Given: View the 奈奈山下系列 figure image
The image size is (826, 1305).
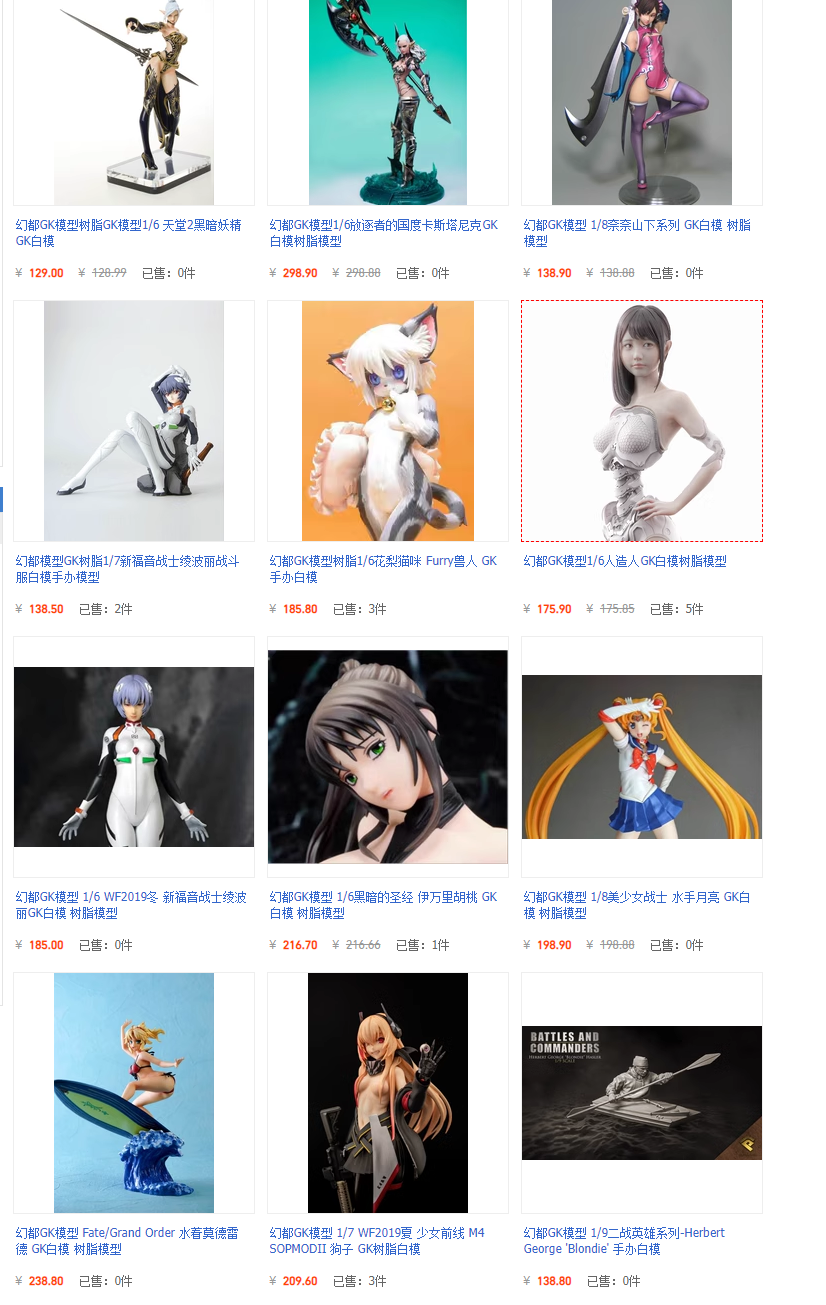Looking at the screenshot, I should tap(642, 102).
